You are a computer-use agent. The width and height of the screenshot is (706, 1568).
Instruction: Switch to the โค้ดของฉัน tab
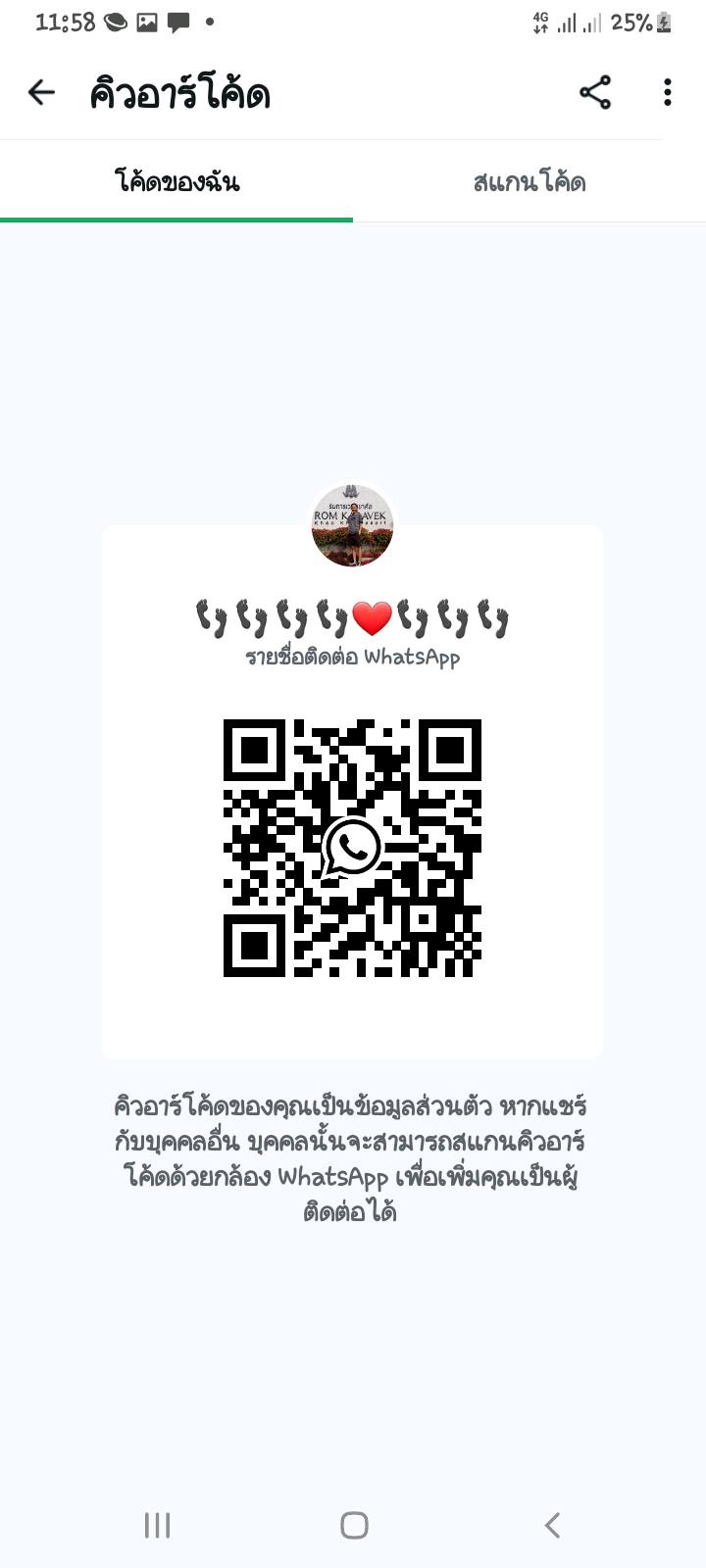(176, 182)
